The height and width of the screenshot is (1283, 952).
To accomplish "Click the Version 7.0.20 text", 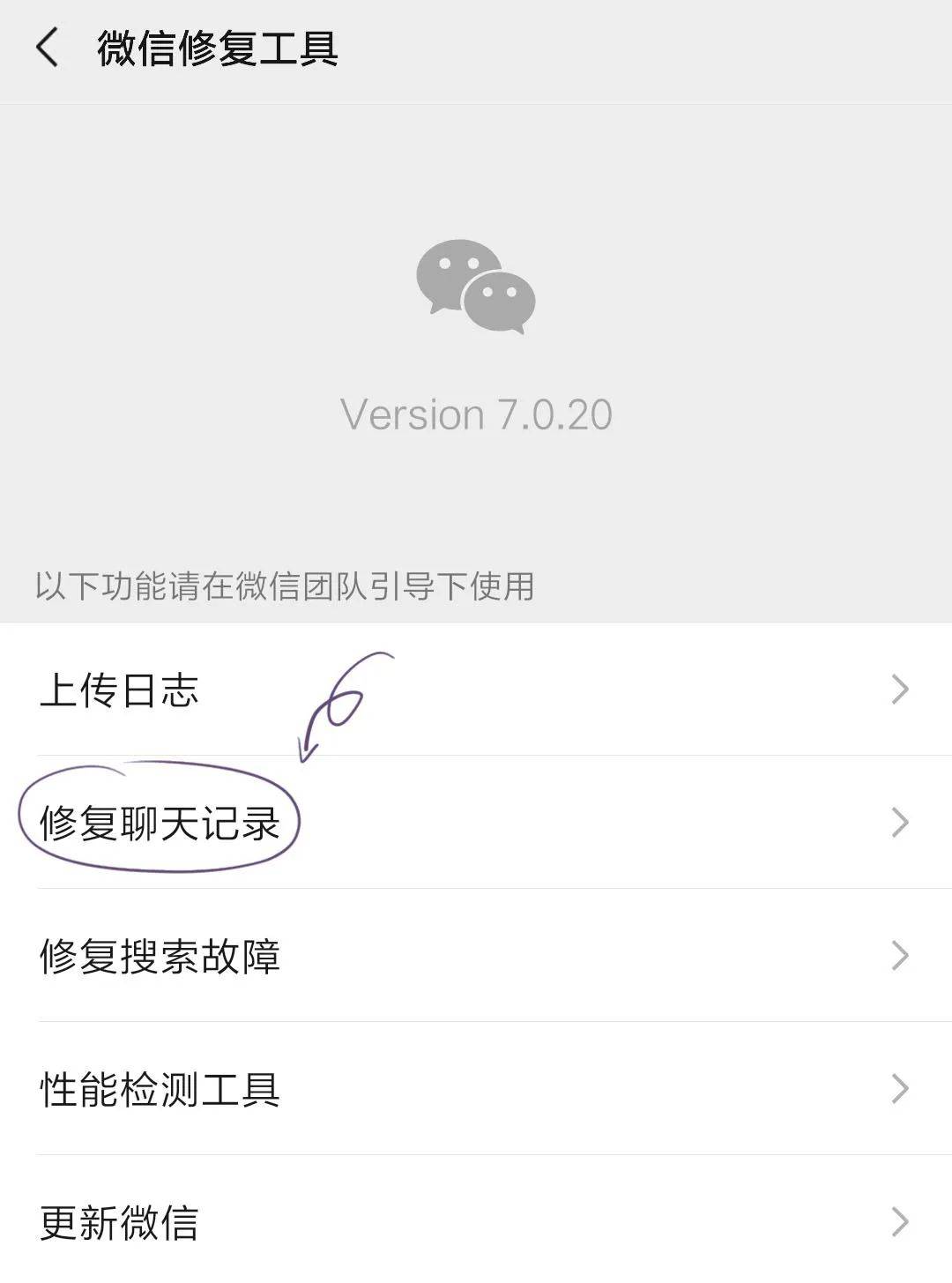I will point(476,413).
